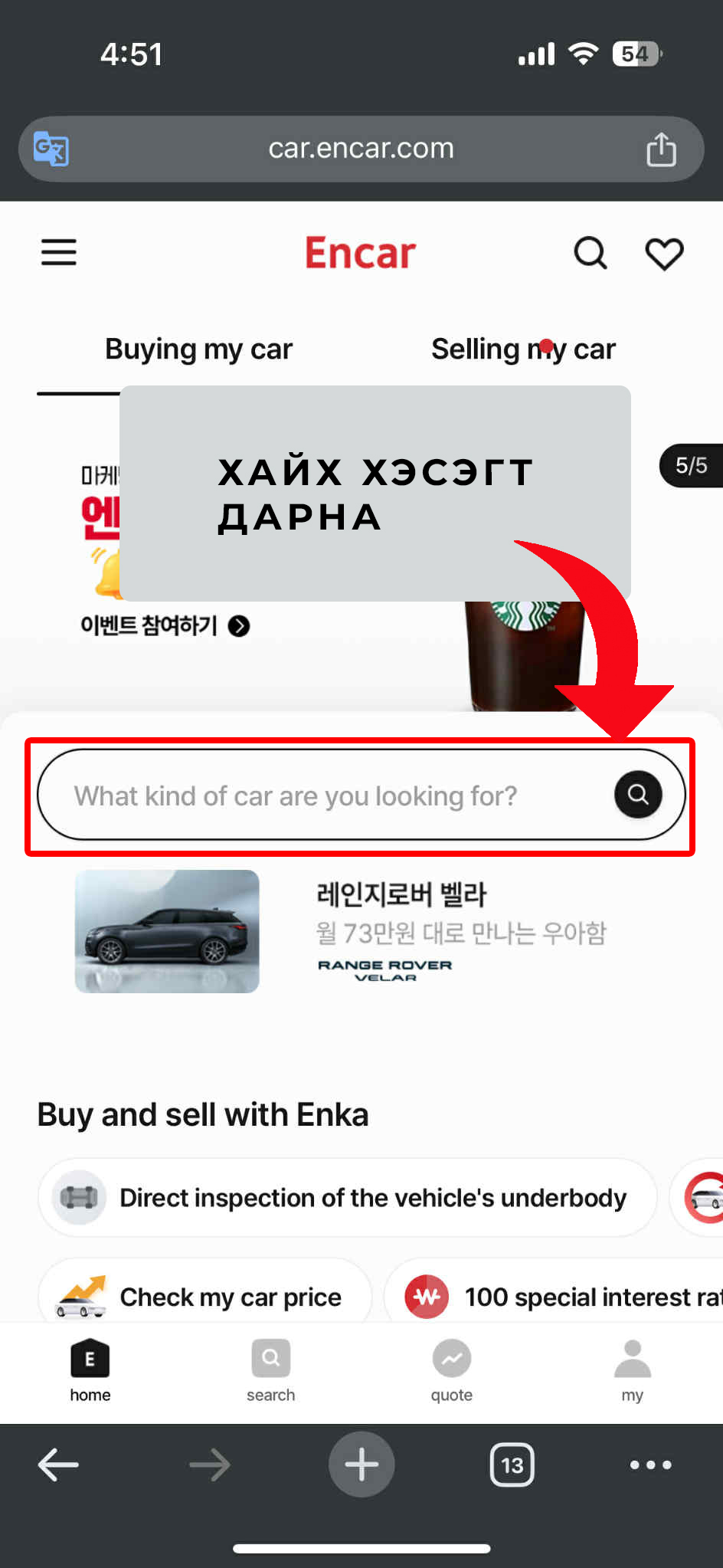Tap the home tab

[x=90, y=1371]
